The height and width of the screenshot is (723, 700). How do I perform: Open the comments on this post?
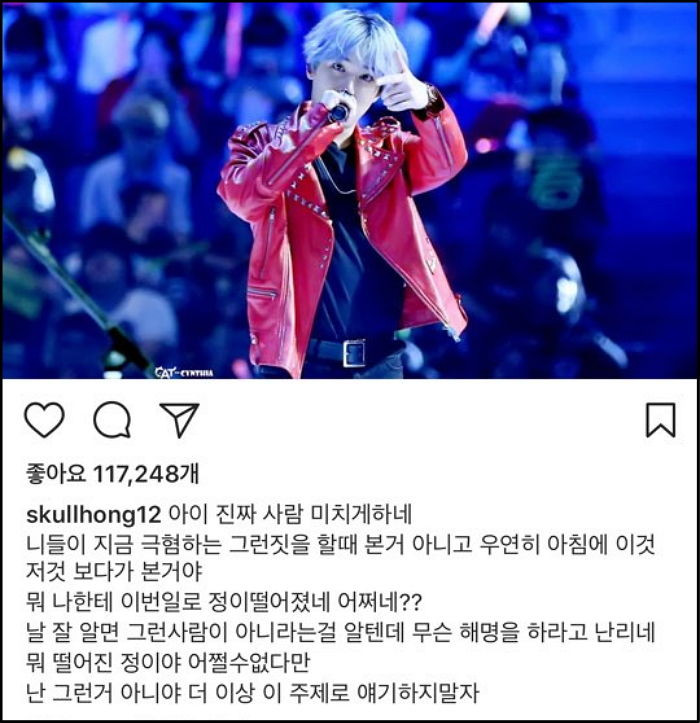(x=112, y=420)
